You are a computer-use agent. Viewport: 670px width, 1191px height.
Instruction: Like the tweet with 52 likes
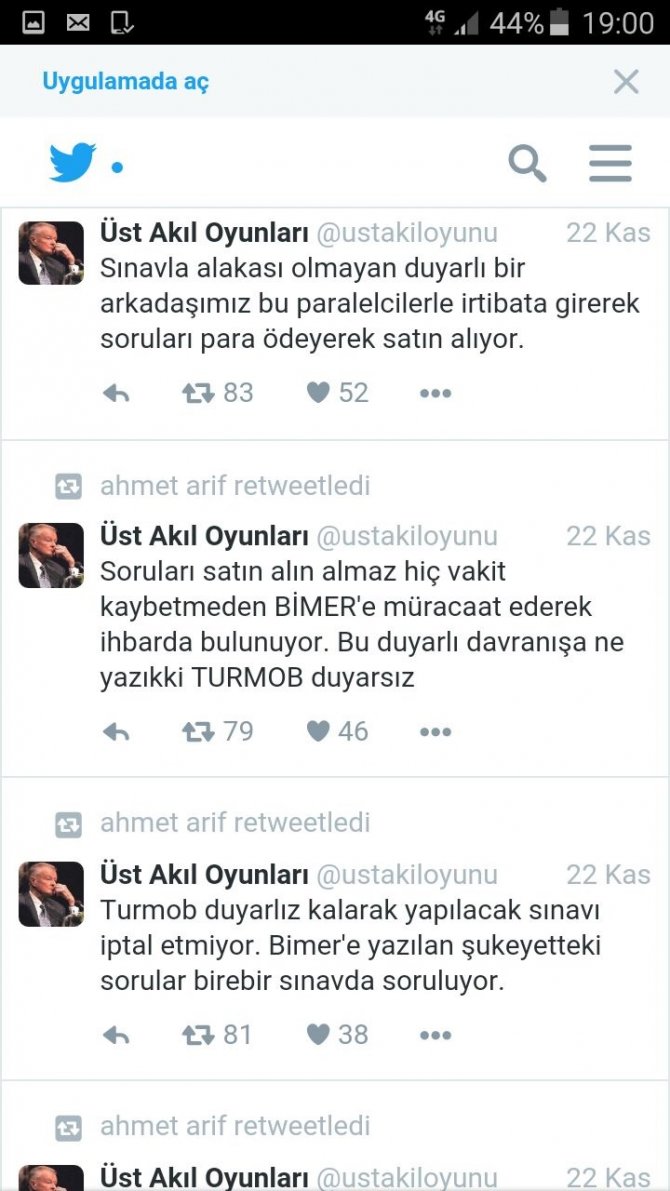pyautogui.click(x=318, y=393)
